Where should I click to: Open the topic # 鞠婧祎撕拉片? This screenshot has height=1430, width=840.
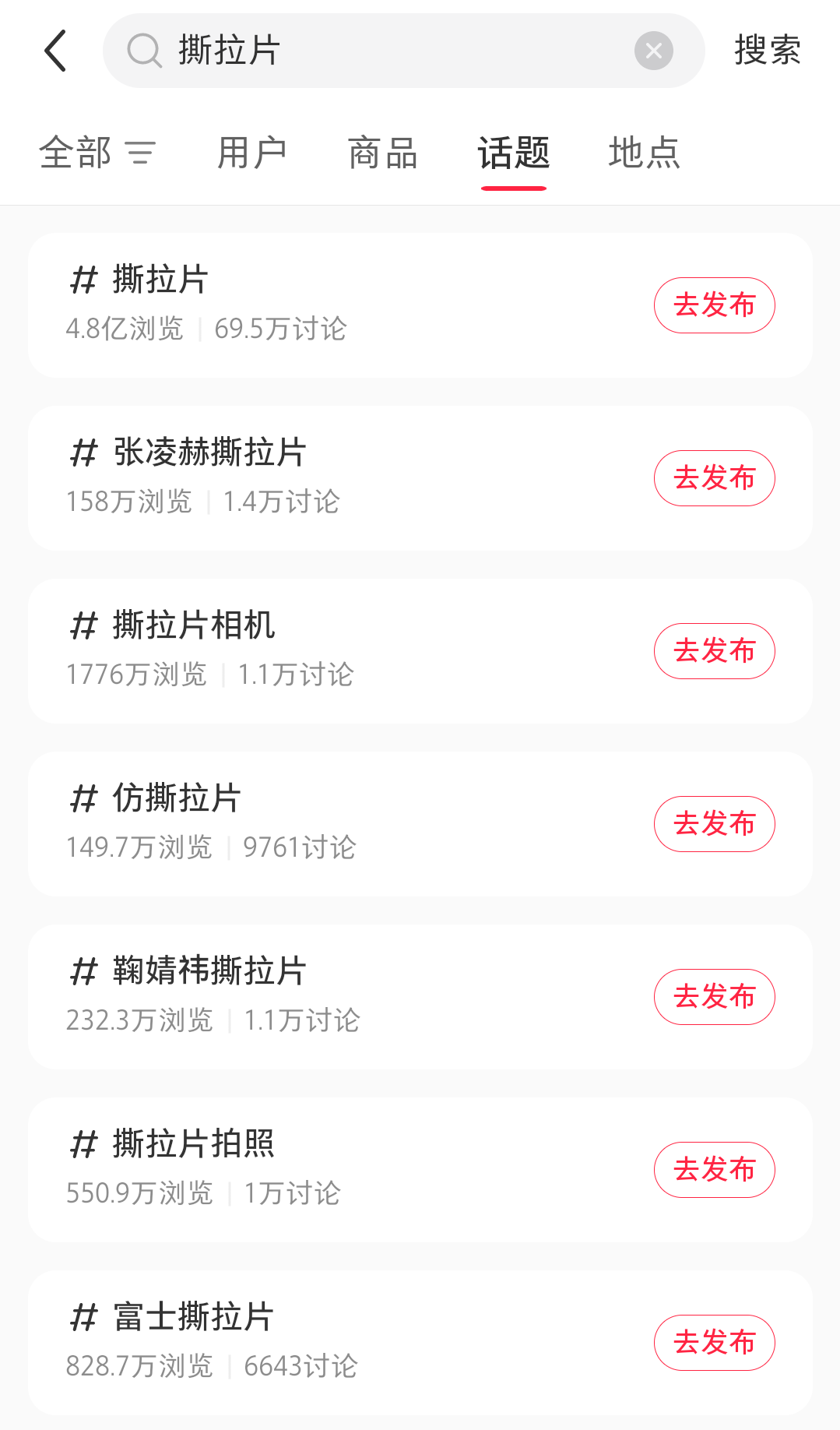311,996
